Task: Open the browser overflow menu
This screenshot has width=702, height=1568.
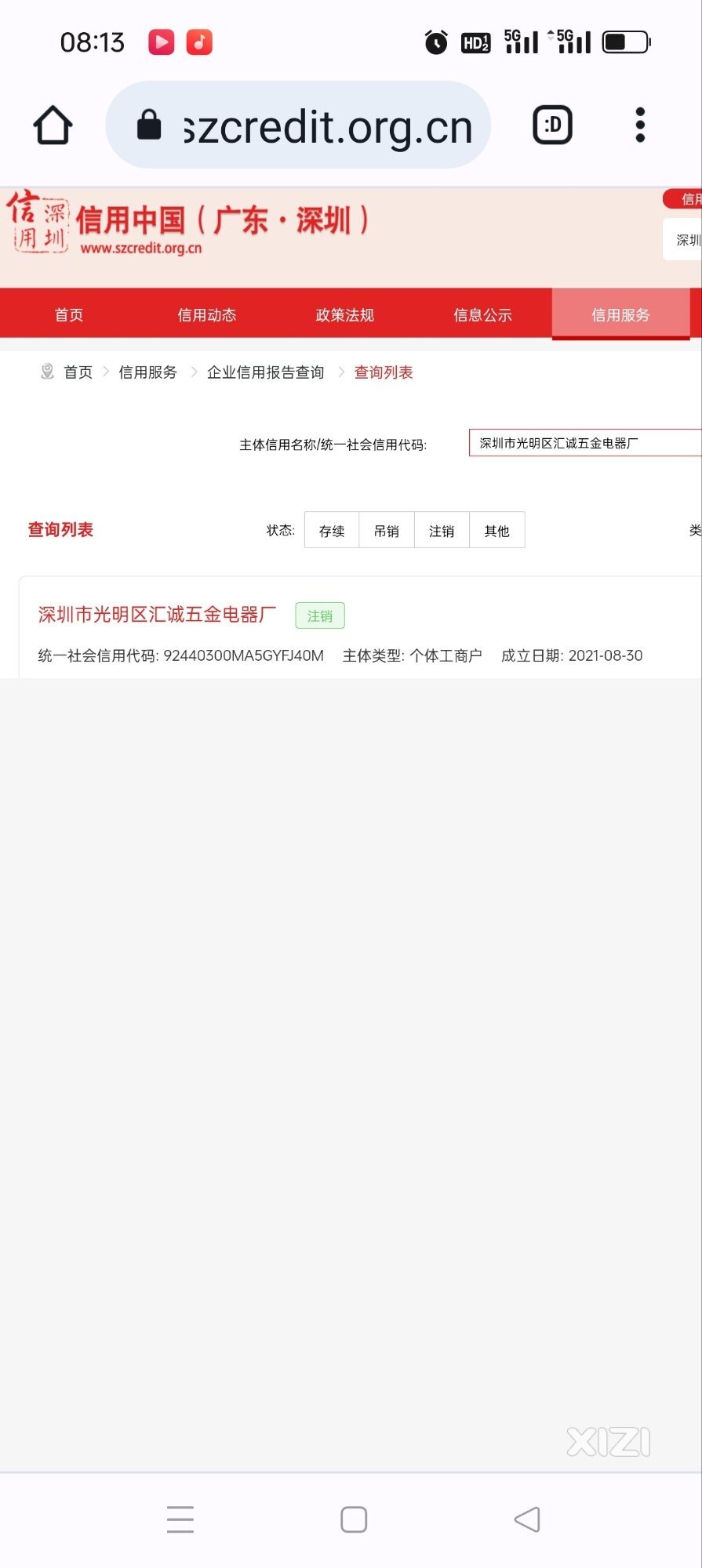Action: (640, 125)
